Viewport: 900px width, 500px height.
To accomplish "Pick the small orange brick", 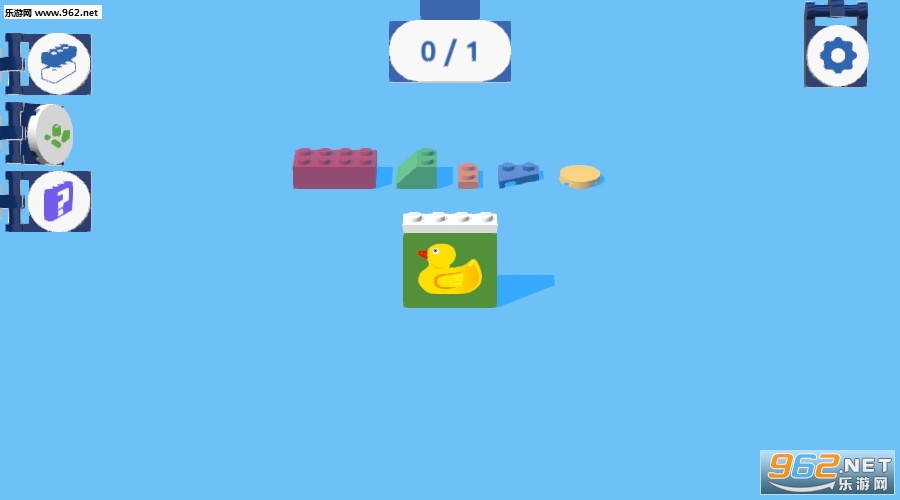I will tap(467, 176).
